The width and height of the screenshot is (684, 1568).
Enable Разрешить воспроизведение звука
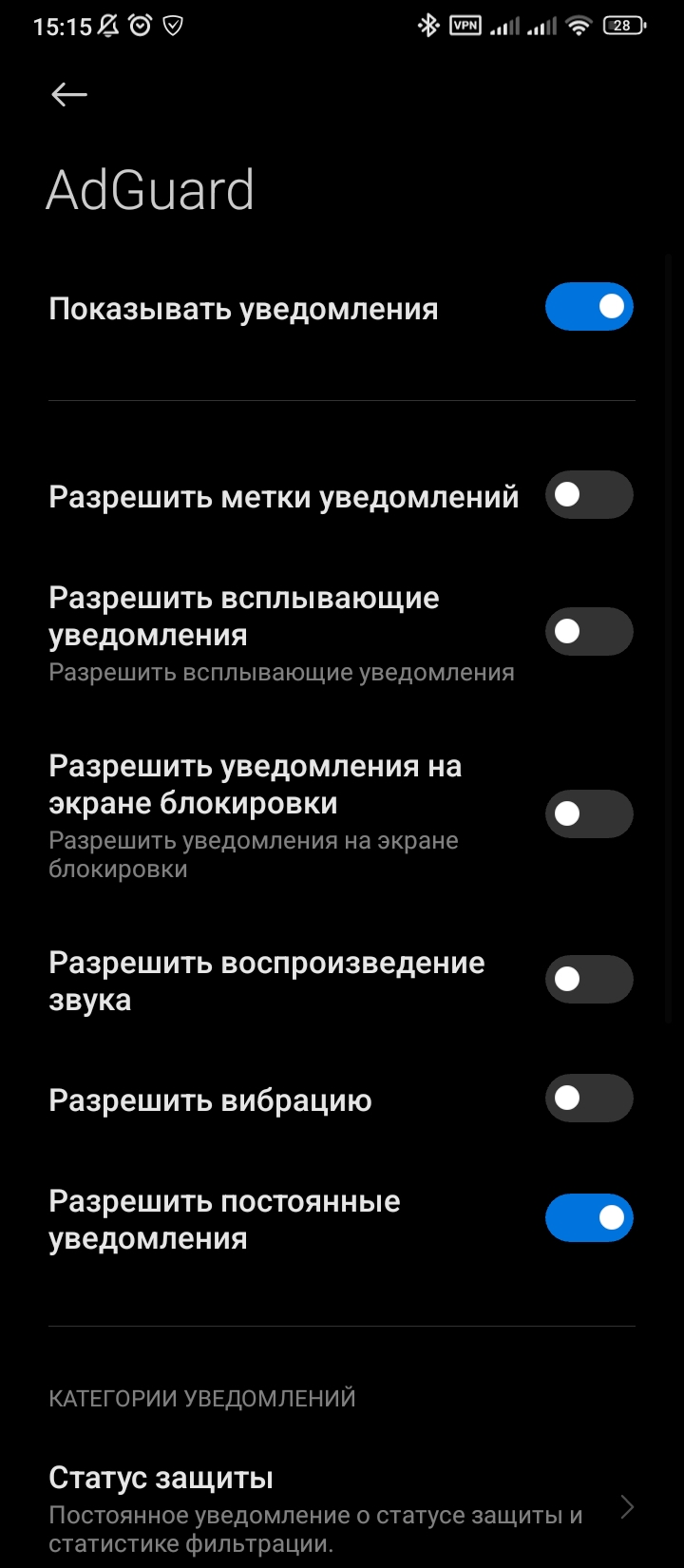[588, 980]
